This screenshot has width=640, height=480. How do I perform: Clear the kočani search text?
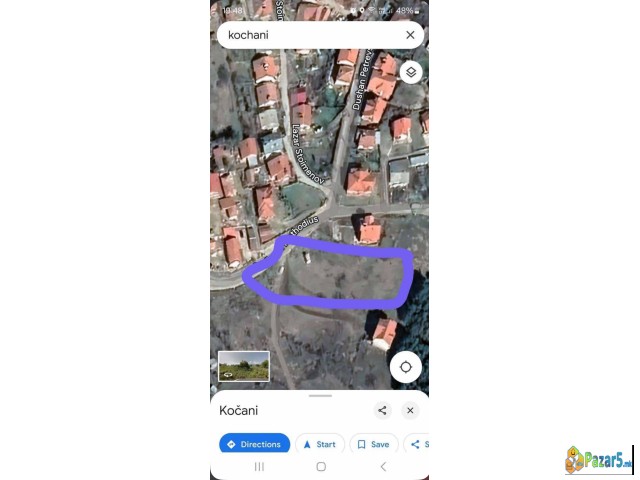(x=410, y=35)
